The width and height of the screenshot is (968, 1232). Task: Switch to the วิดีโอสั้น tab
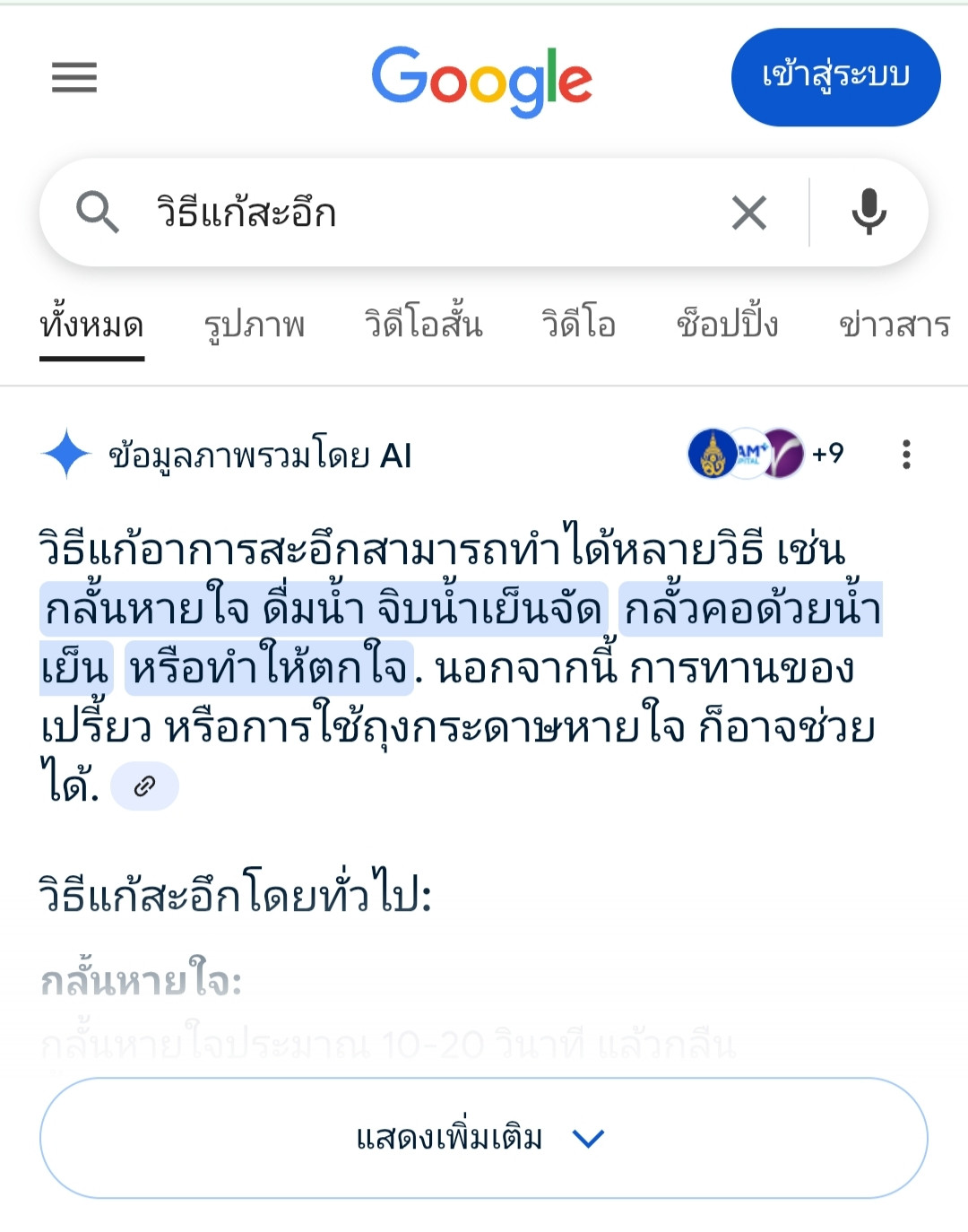[x=423, y=325]
